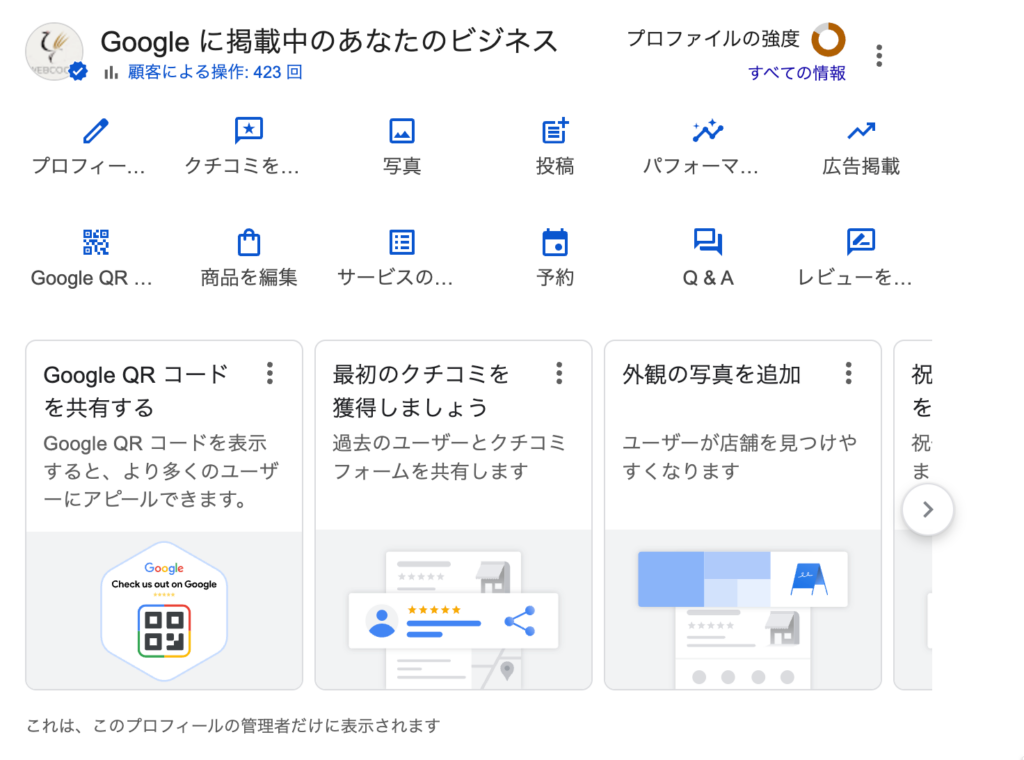Open サービスの編集 option

click(x=402, y=257)
